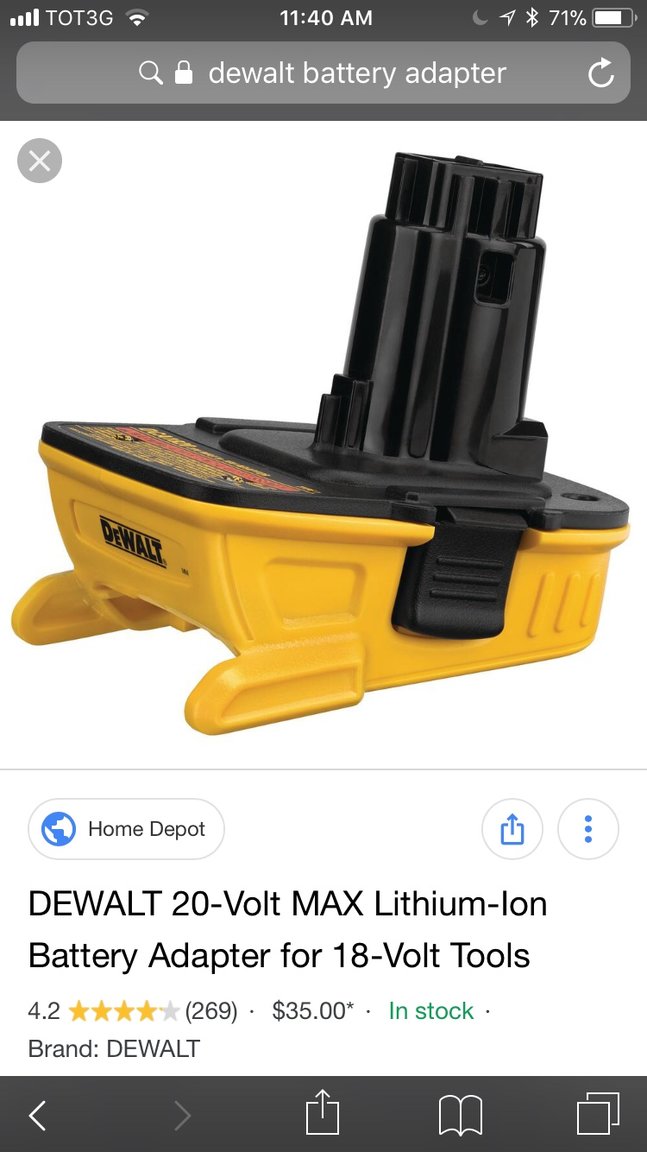Close the product image viewer
The height and width of the screenshot is (1152, 647).
coord(40,160)
